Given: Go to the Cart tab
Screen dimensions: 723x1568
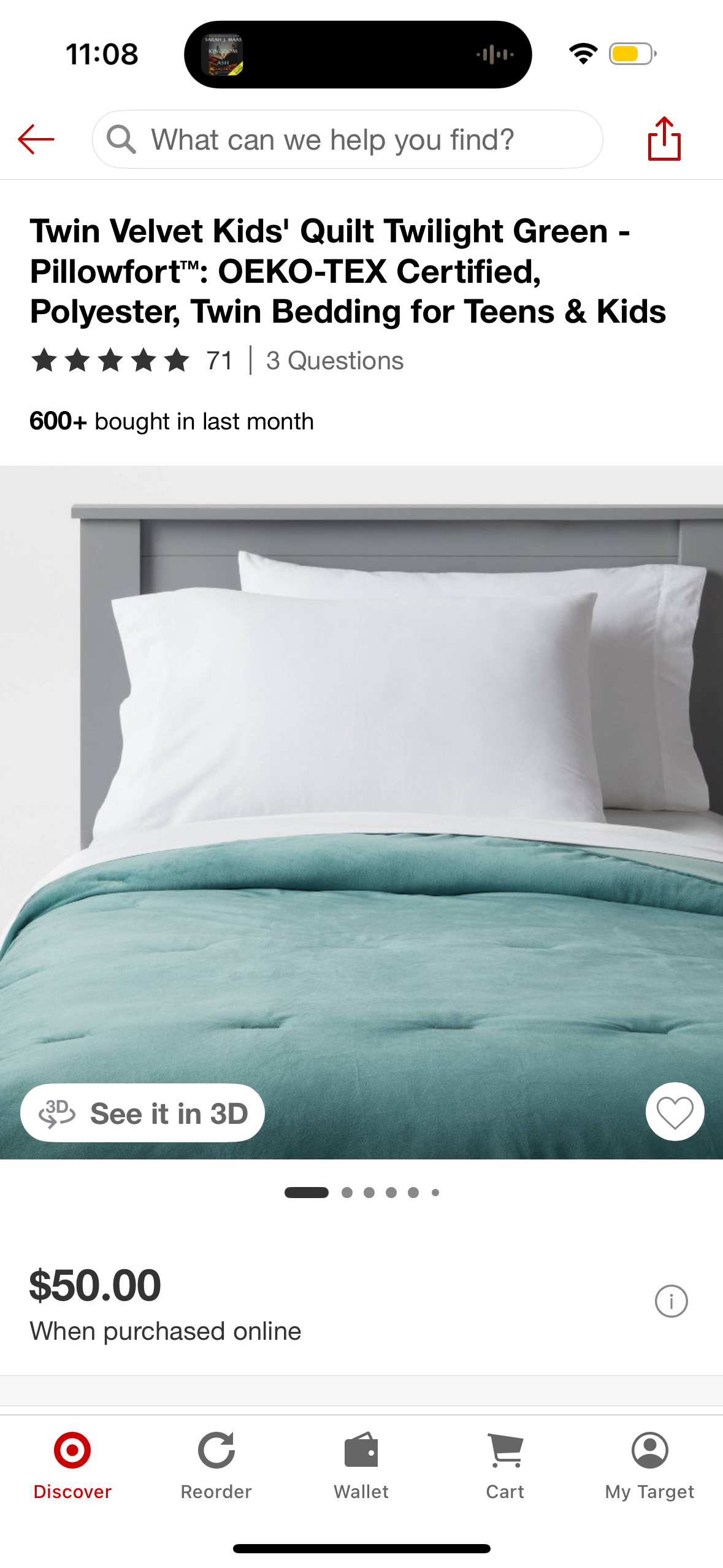Looking at the screenshot, I should 505,1465.
